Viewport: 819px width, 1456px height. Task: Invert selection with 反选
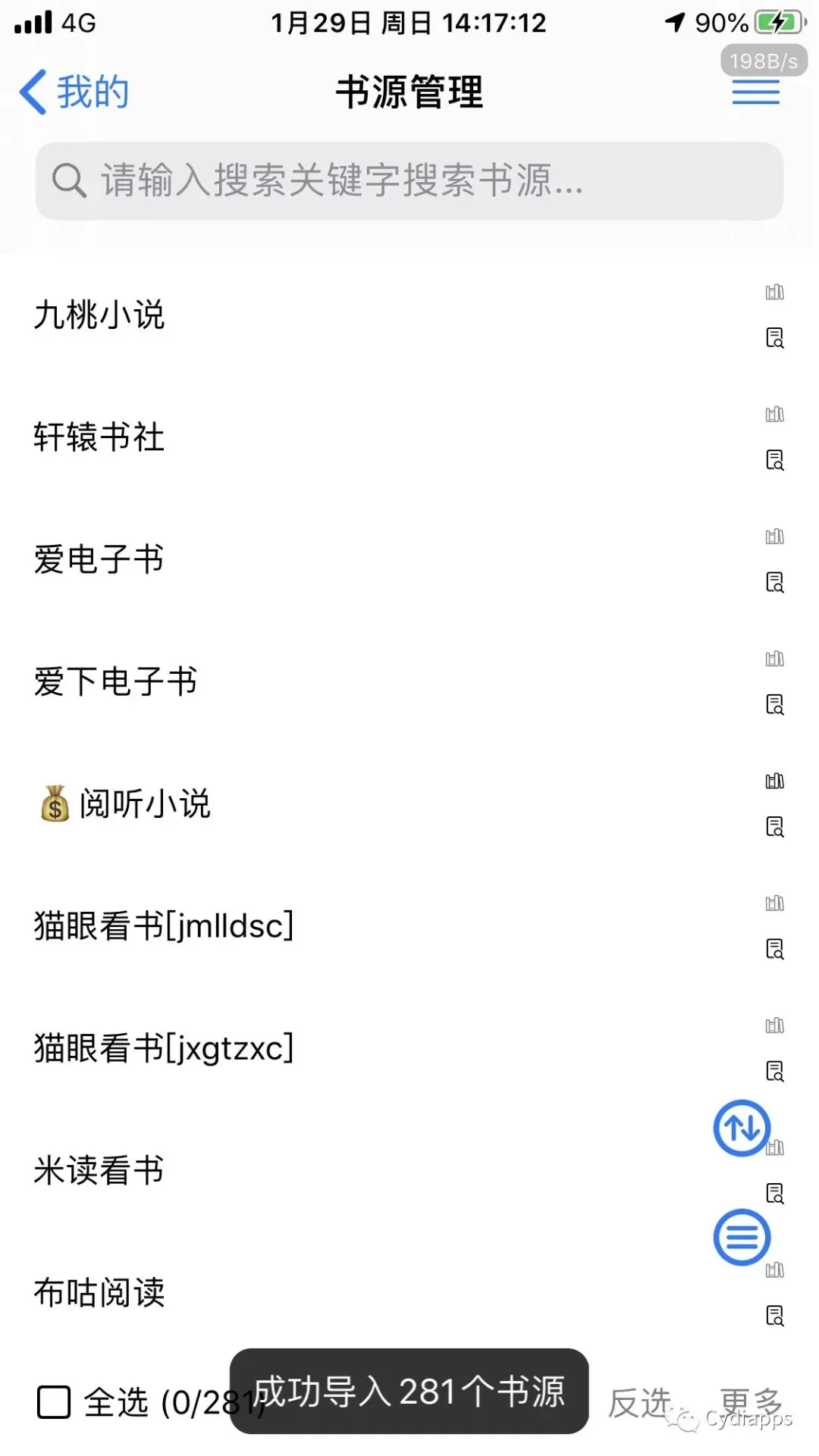pyautogui.click(x=639, y=1402)
